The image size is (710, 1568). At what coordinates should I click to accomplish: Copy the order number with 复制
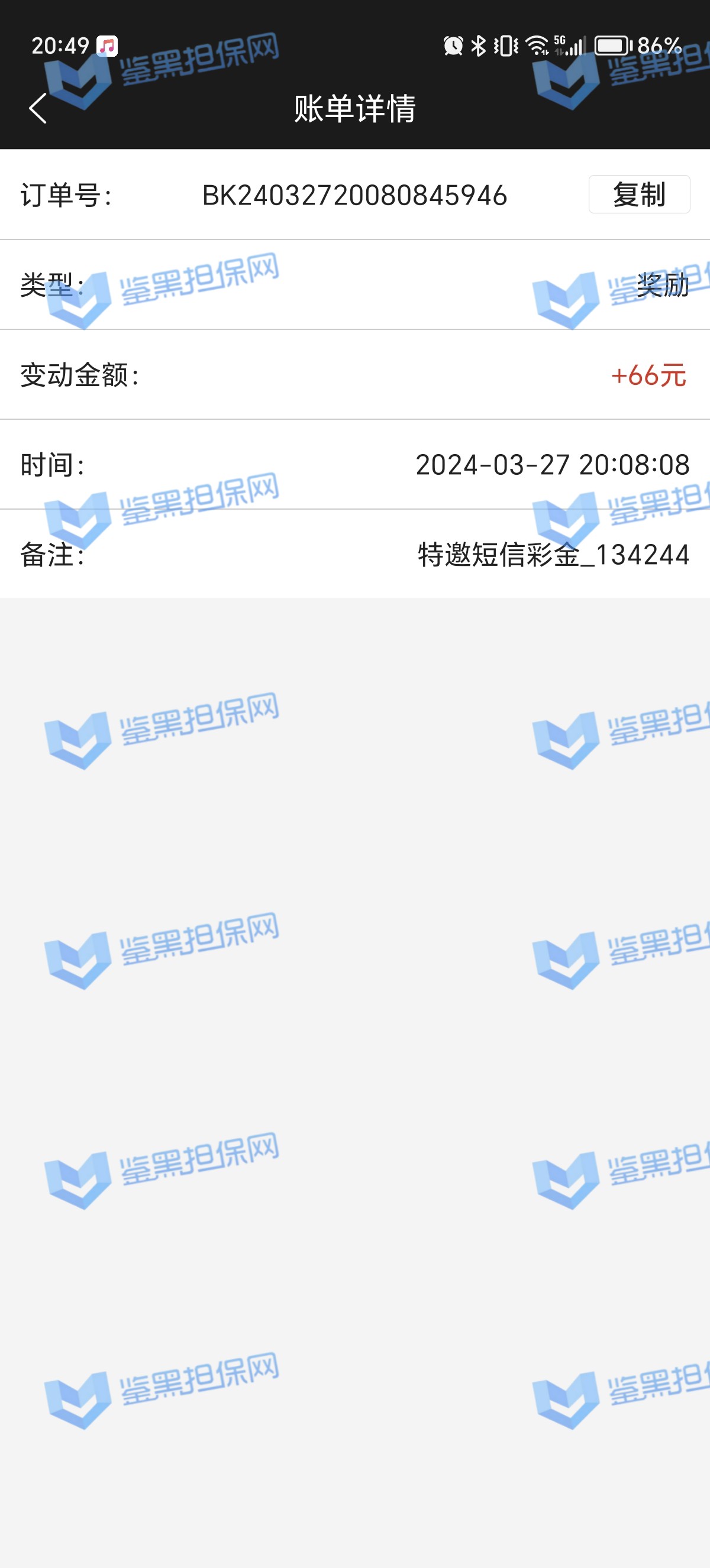[x=639, y=195]
